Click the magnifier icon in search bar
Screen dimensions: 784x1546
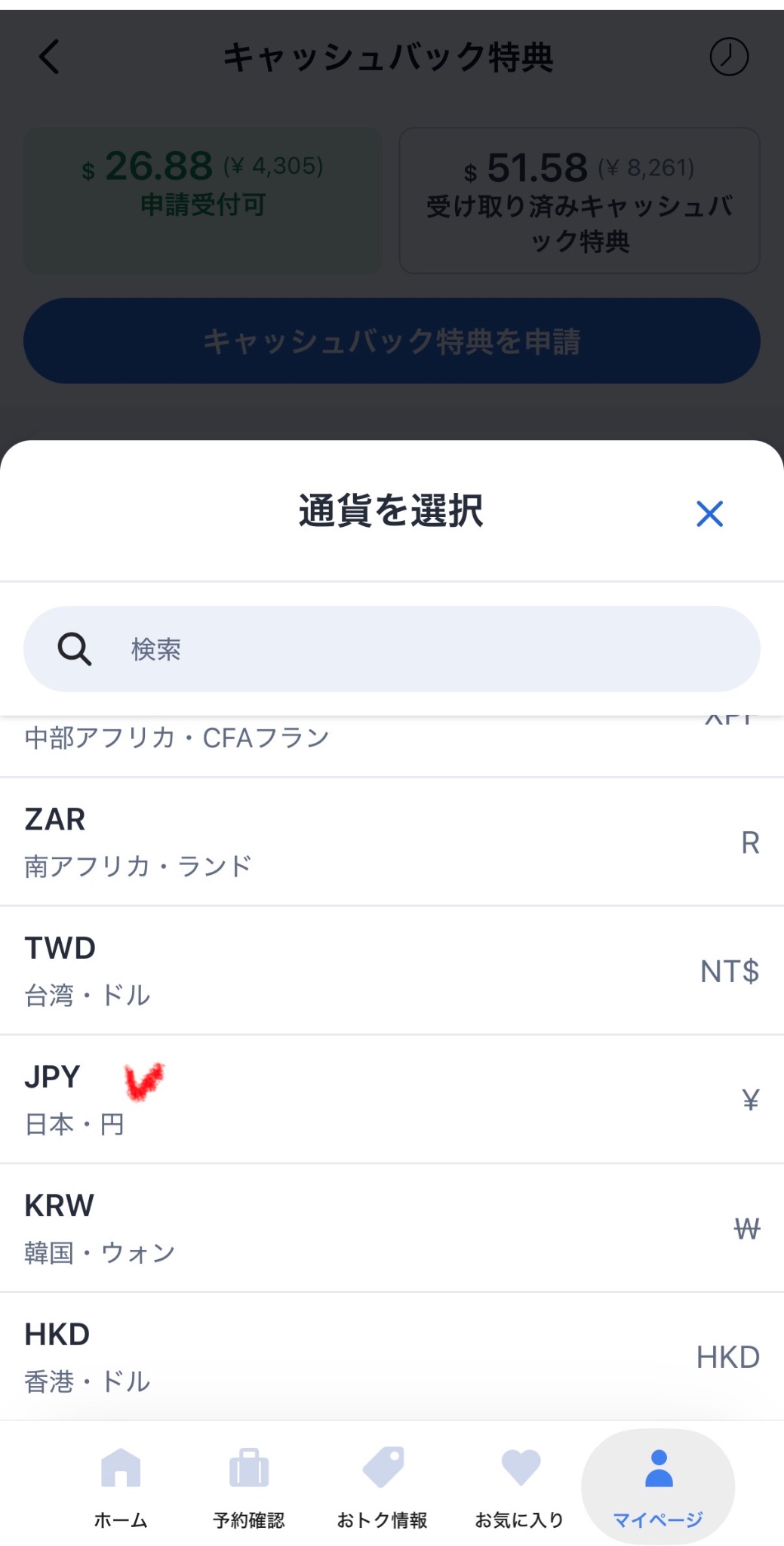pos(75,648)
